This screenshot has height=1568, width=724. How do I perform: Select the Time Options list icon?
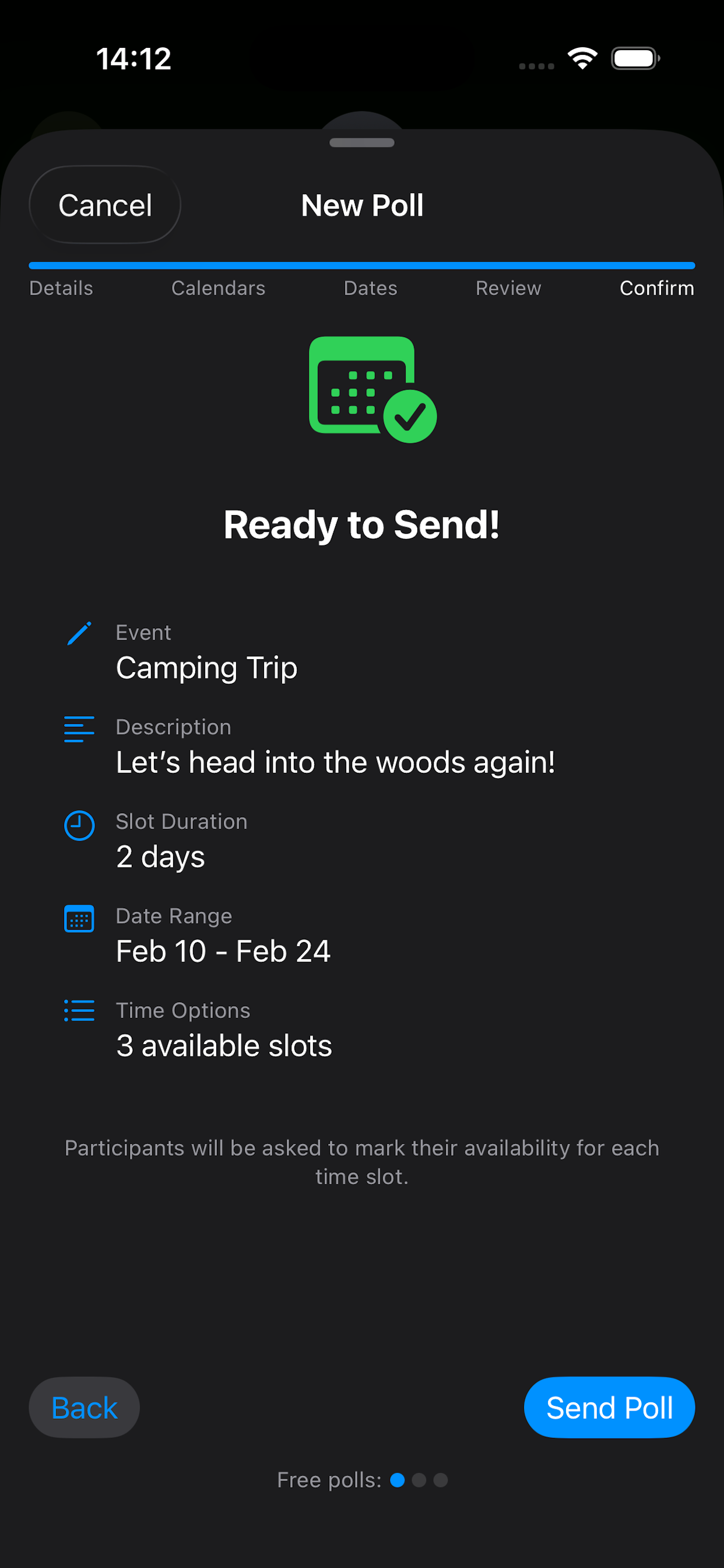pos(79,1011)
